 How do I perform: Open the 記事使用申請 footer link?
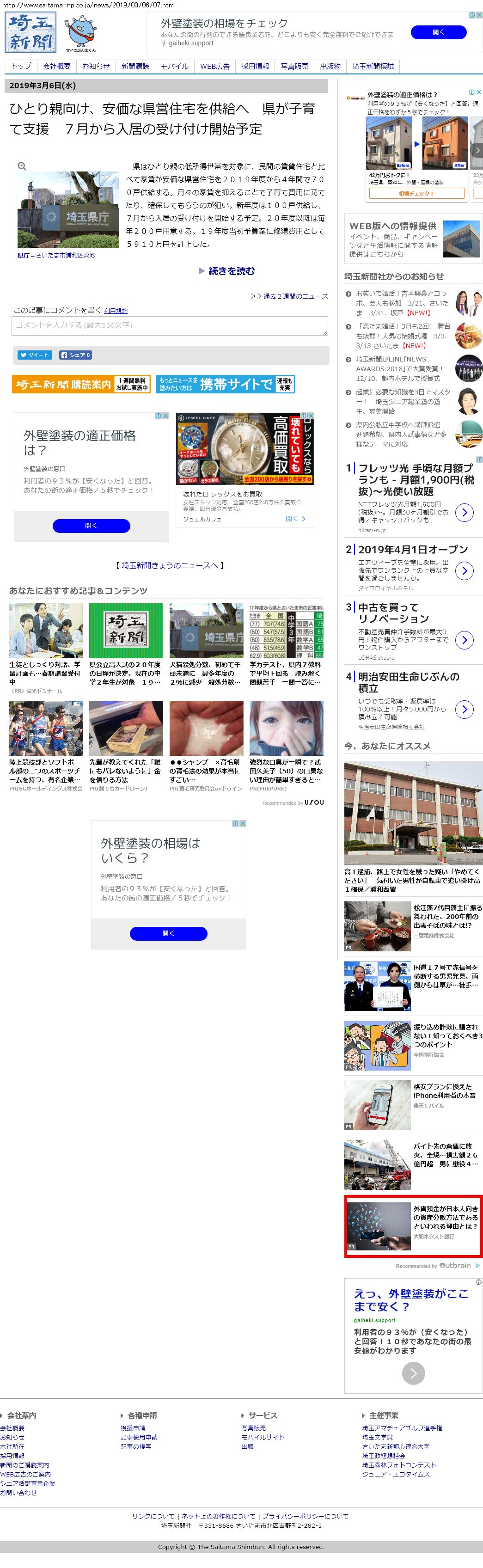coord(139,1437)
